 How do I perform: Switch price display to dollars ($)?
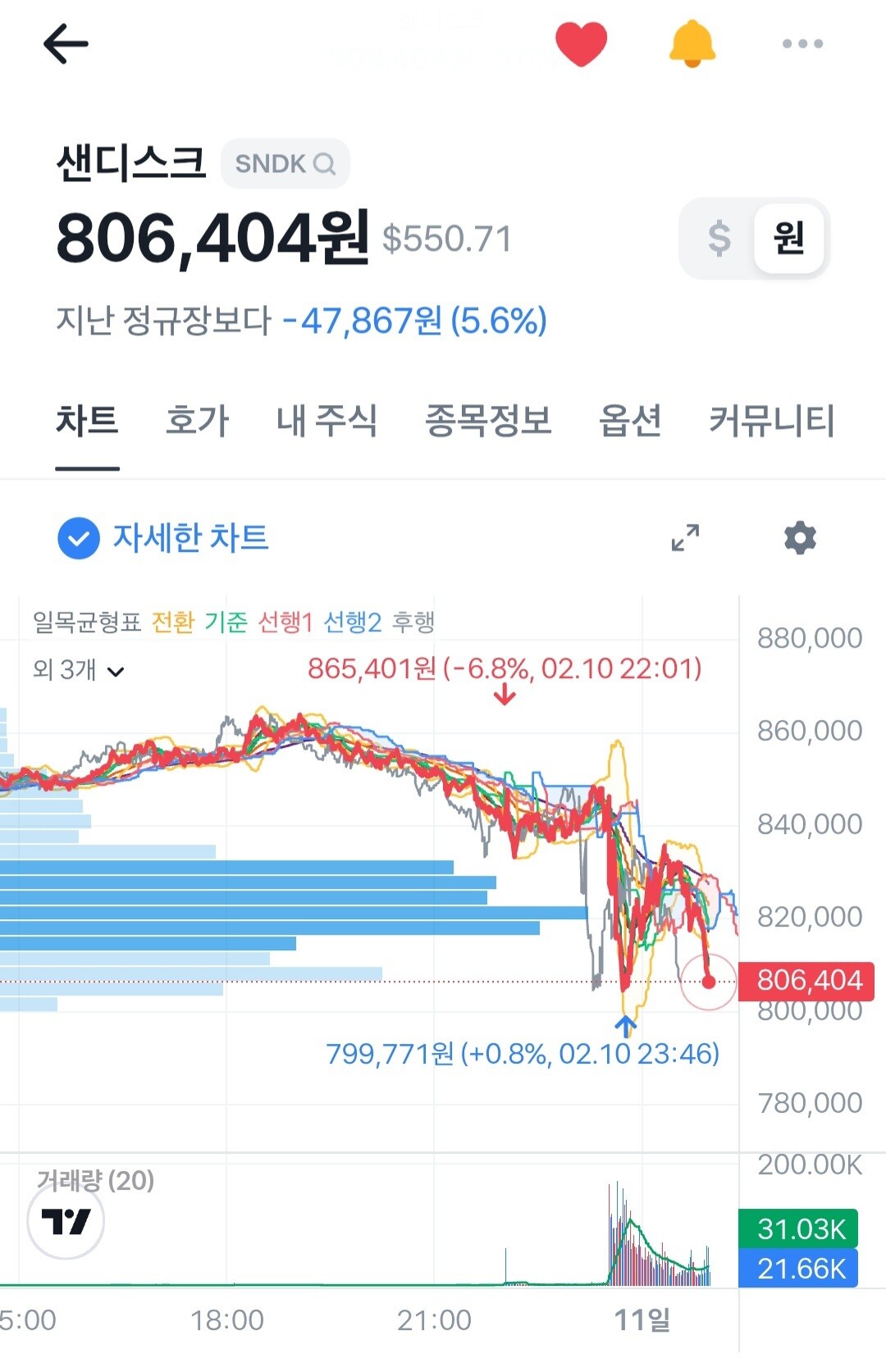click(719, 238)
